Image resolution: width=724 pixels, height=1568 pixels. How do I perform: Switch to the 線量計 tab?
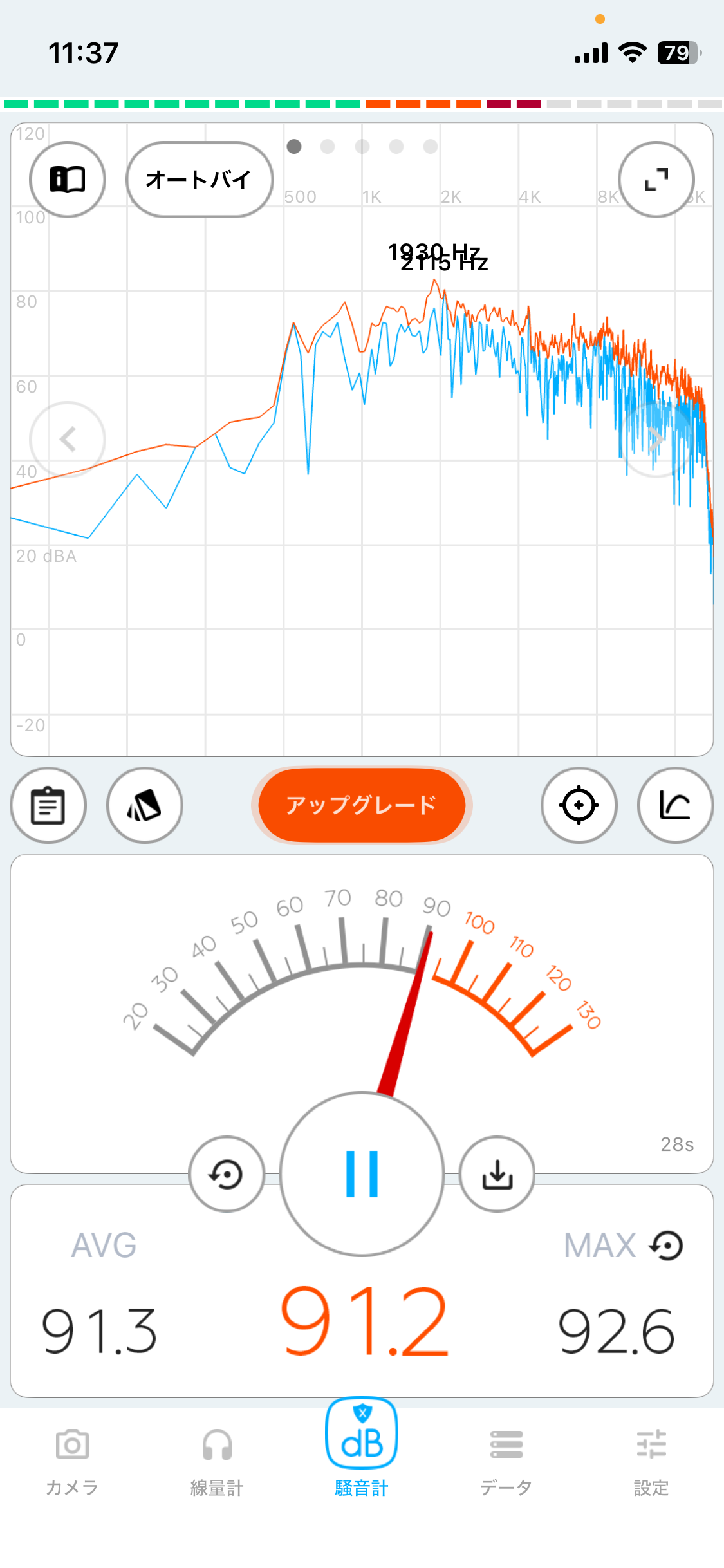217,1461
